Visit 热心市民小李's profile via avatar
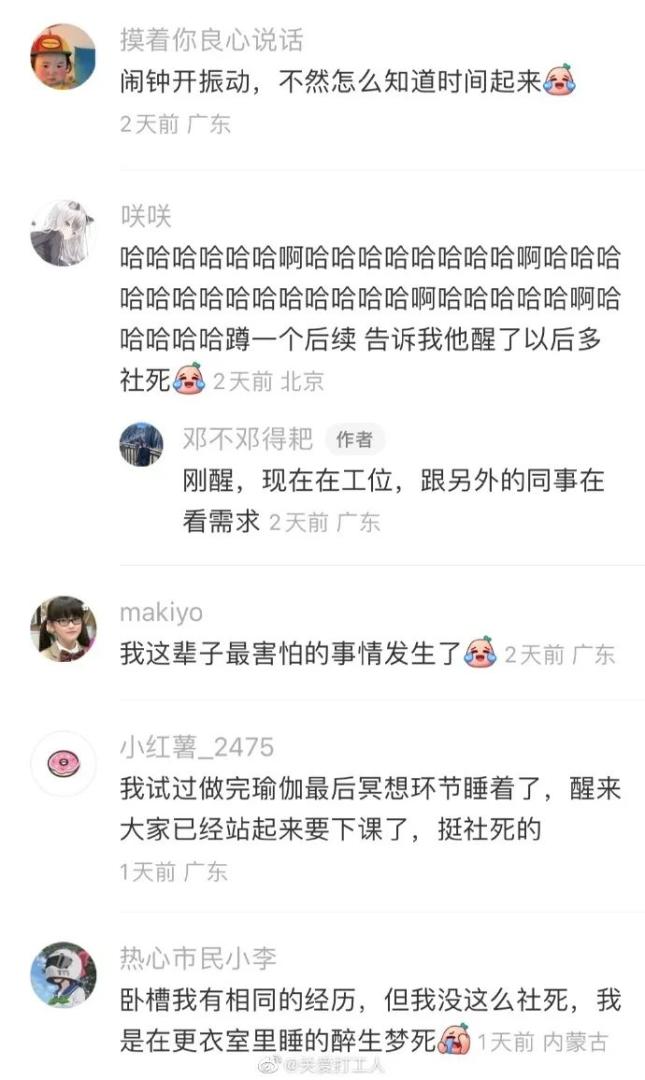 (64, 975)
